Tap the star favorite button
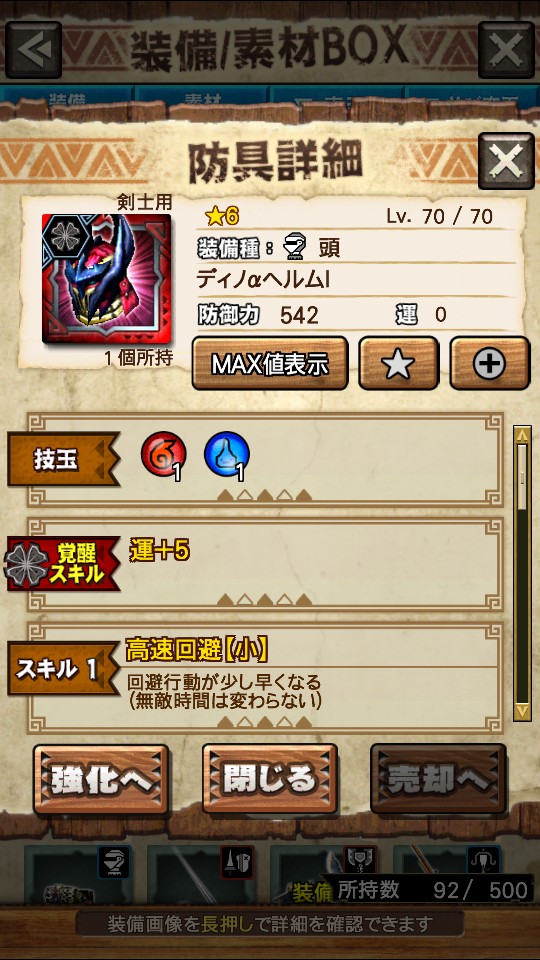The height and width of the screenshot is (960, 540). pos(399,364)
